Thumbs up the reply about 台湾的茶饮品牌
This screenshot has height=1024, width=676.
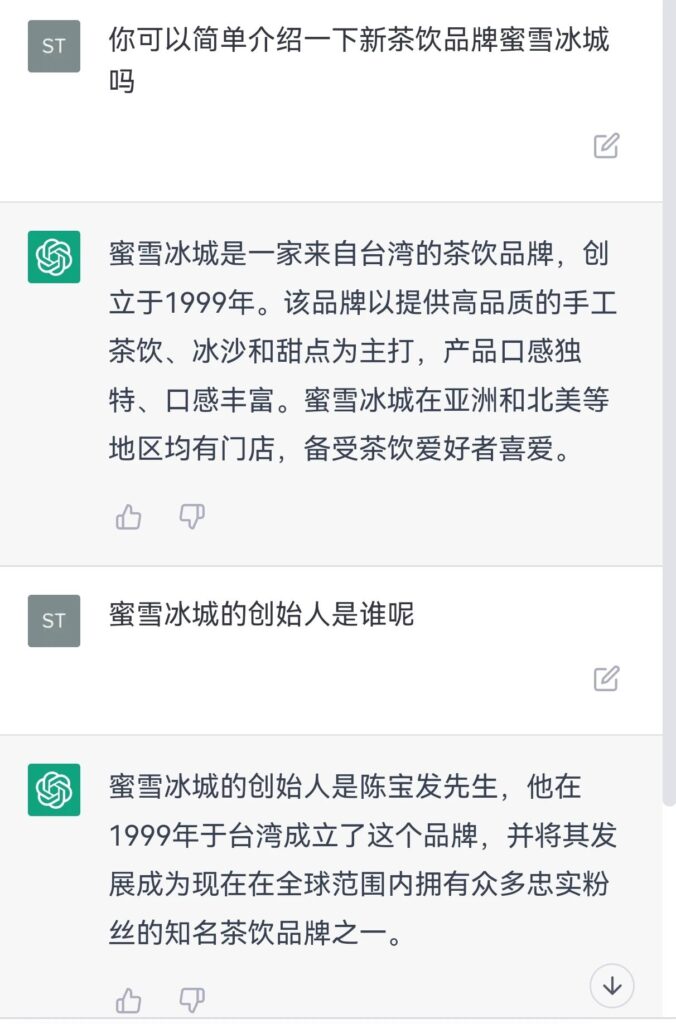[x=129, y=517]
